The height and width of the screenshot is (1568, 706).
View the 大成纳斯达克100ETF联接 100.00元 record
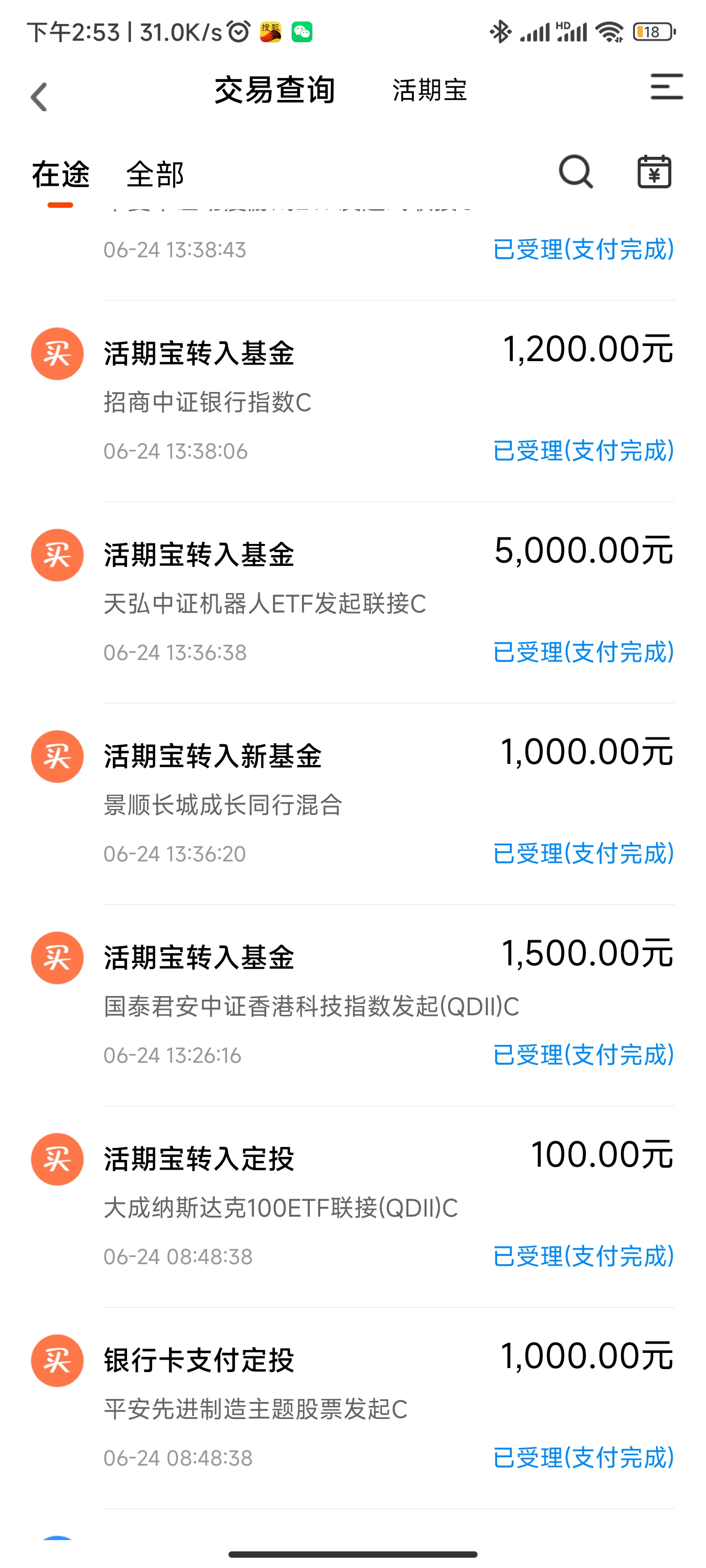[x=353, y=1207]
